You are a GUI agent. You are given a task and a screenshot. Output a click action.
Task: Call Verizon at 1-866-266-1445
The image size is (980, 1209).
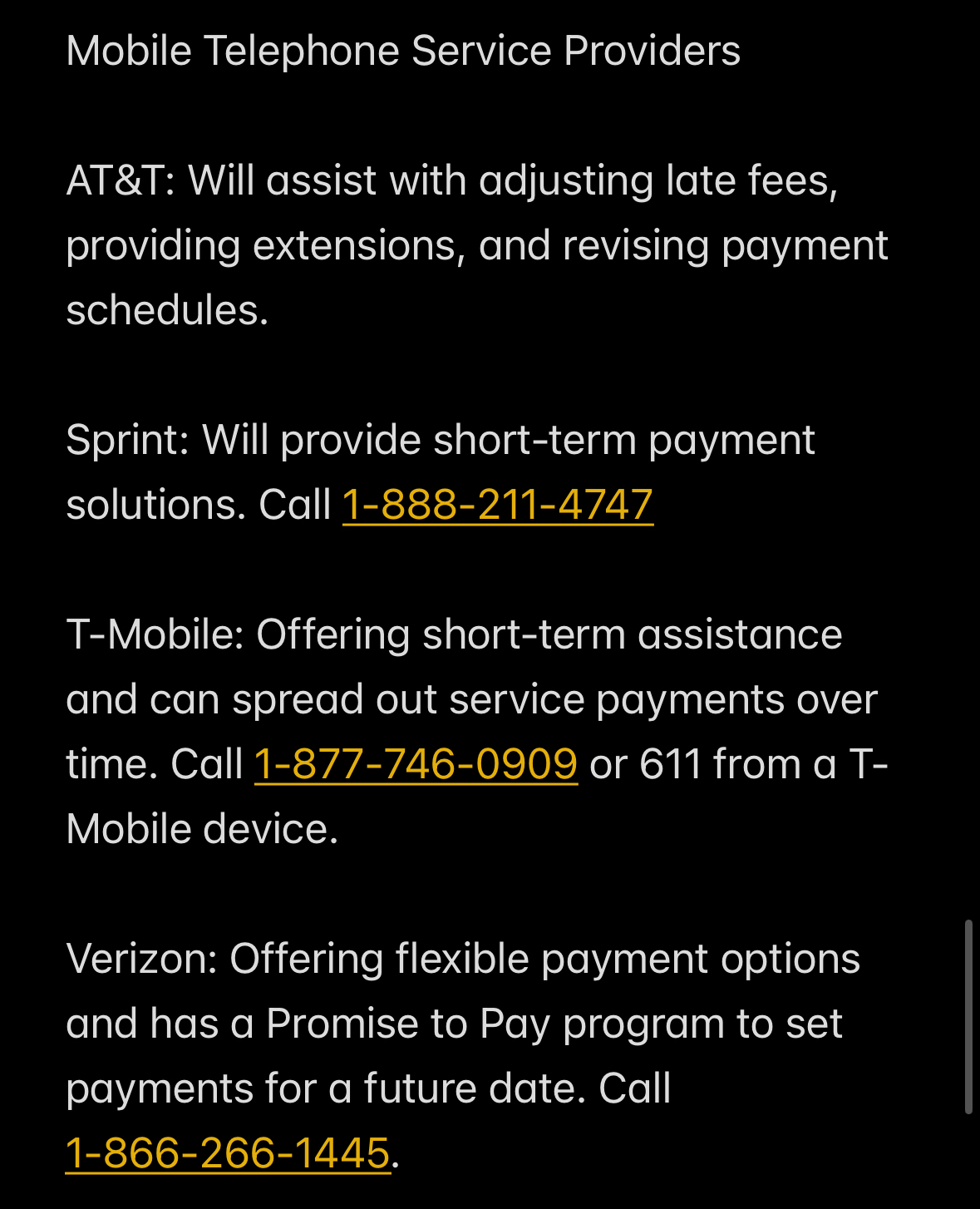pos(228,1153)
